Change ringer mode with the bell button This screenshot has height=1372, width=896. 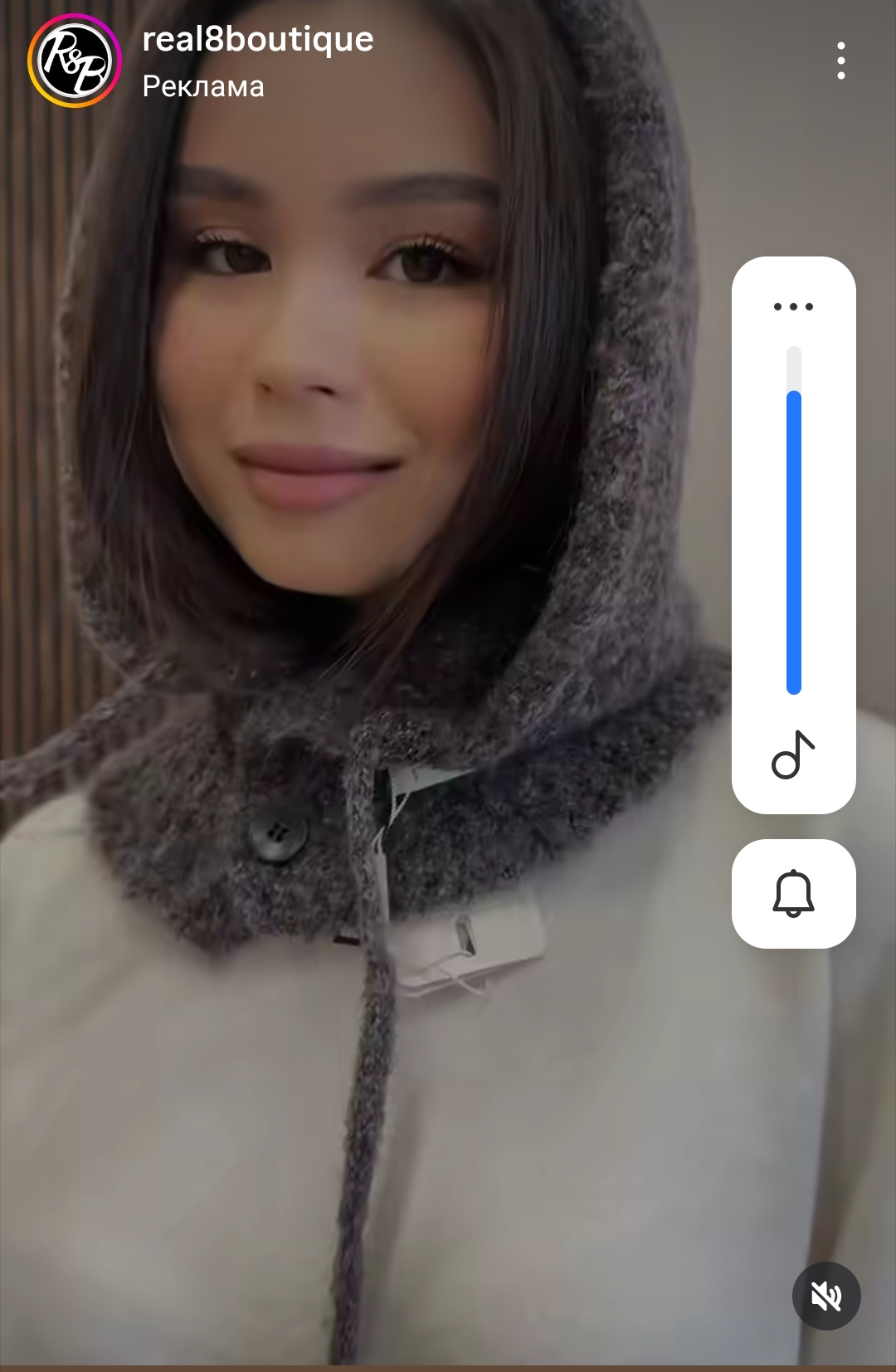793,894
